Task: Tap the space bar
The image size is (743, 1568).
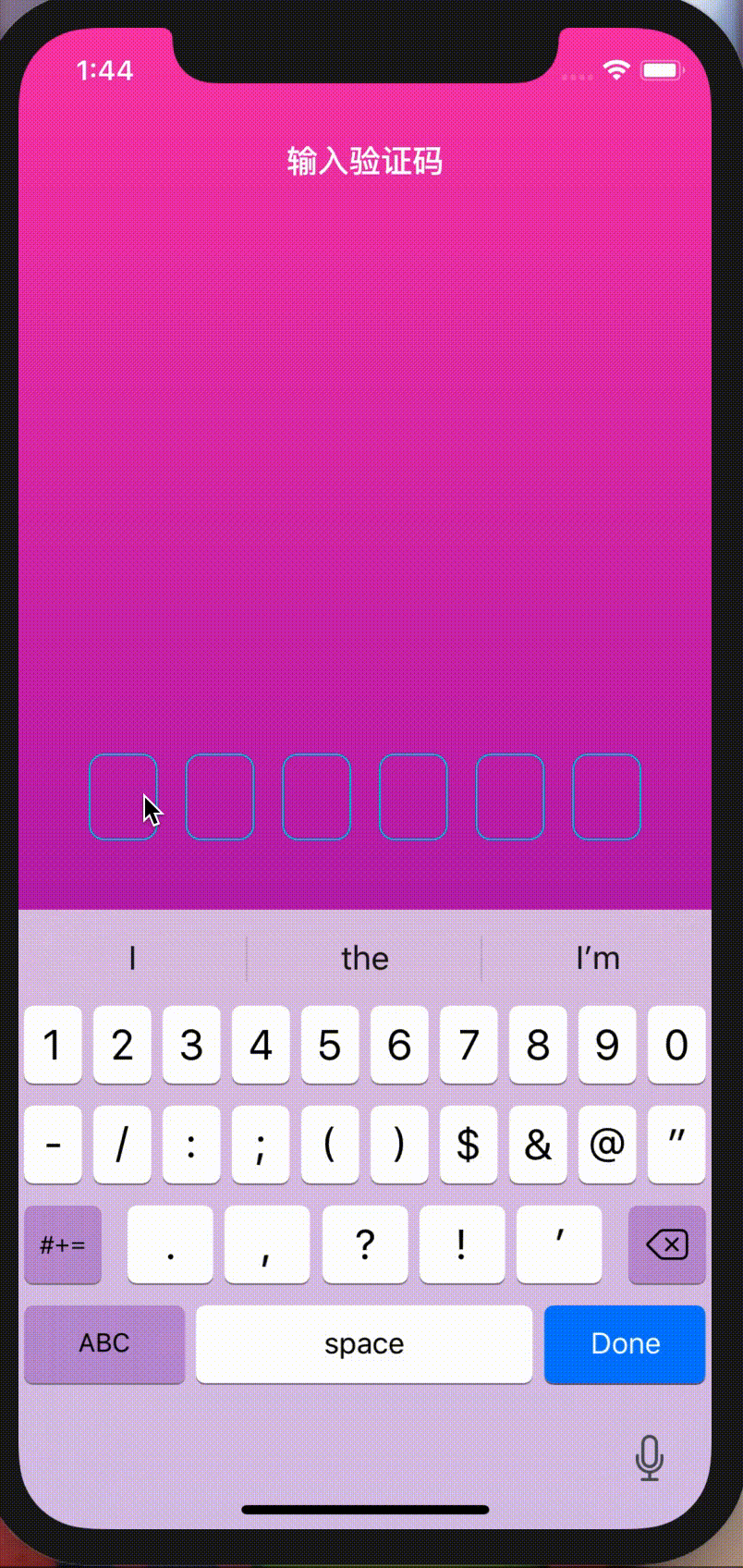Action: point(364,1343)
